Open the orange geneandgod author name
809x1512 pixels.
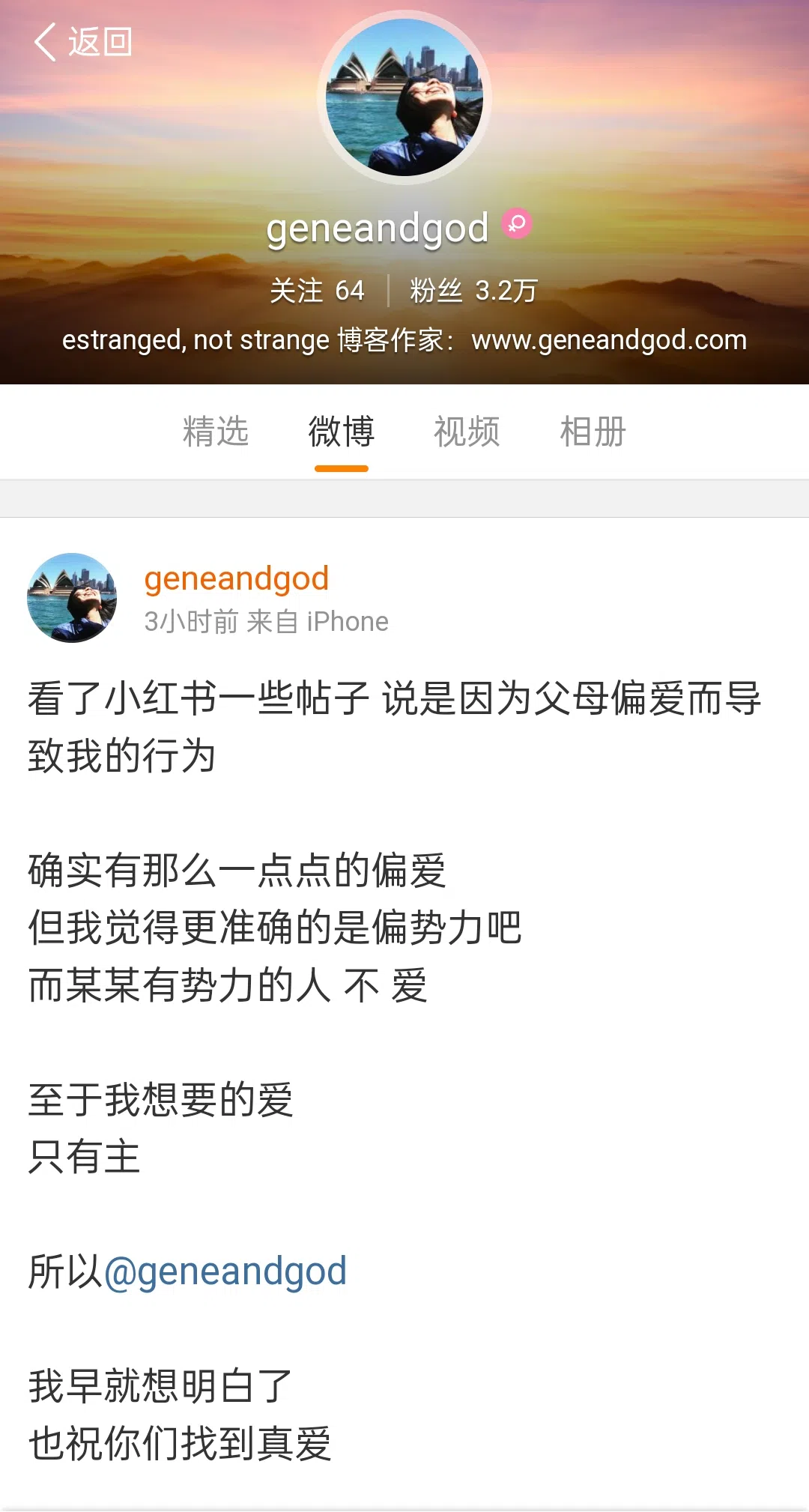pyautogui.click(x=237, y=578)
